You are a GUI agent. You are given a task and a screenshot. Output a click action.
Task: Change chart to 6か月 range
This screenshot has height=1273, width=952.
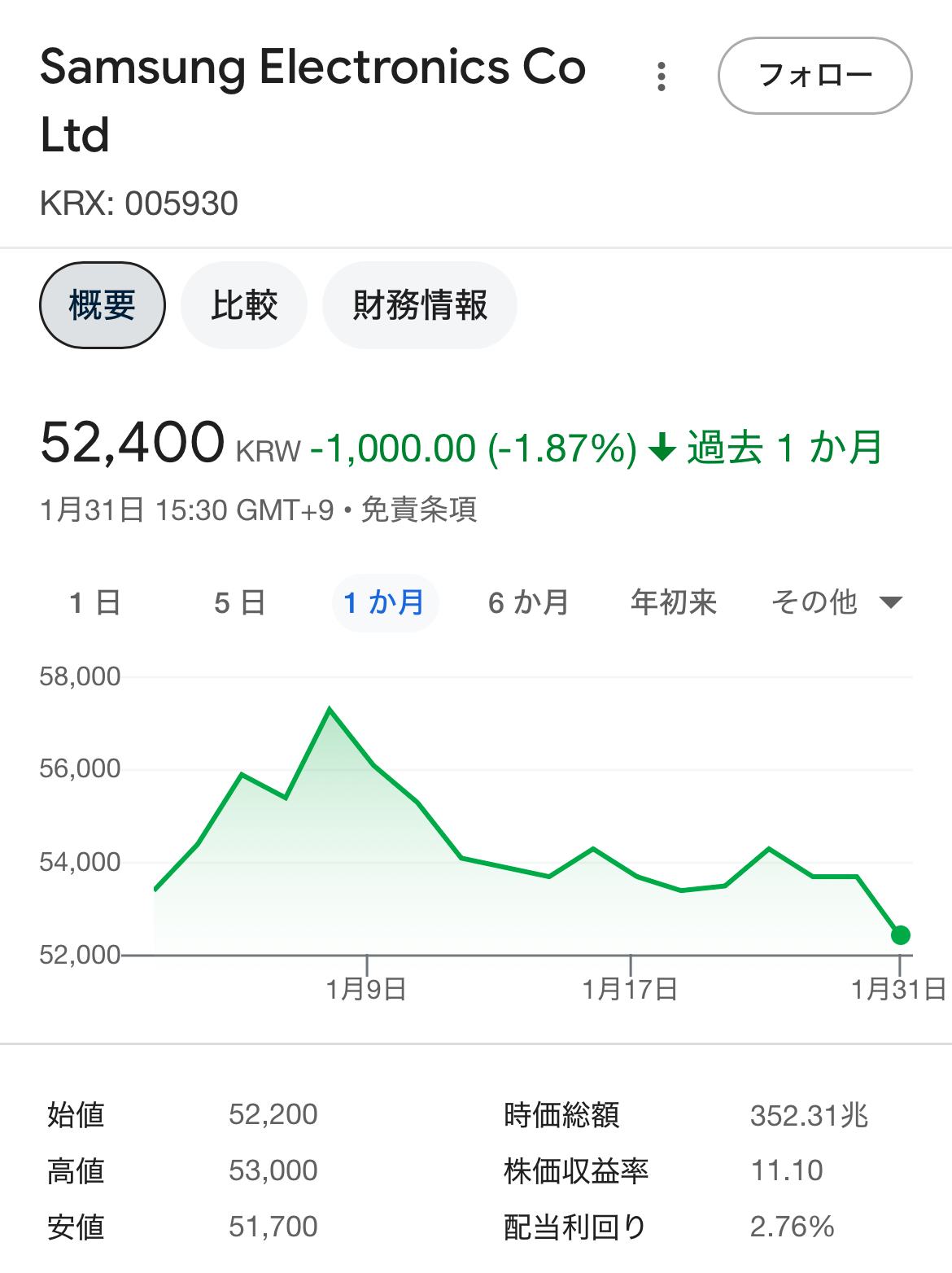pos(529,603)
